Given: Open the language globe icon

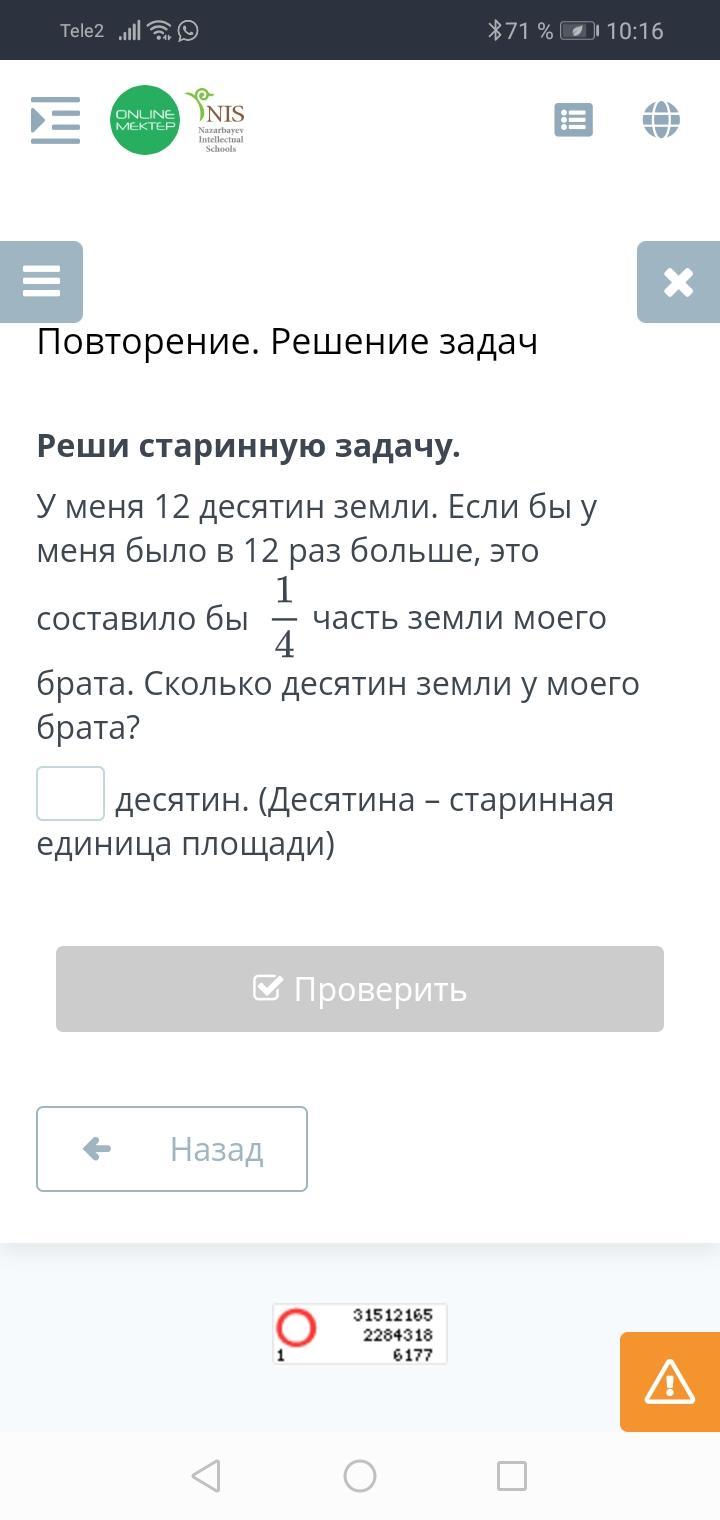Looking at the screenshot, I should click(661, 120).
